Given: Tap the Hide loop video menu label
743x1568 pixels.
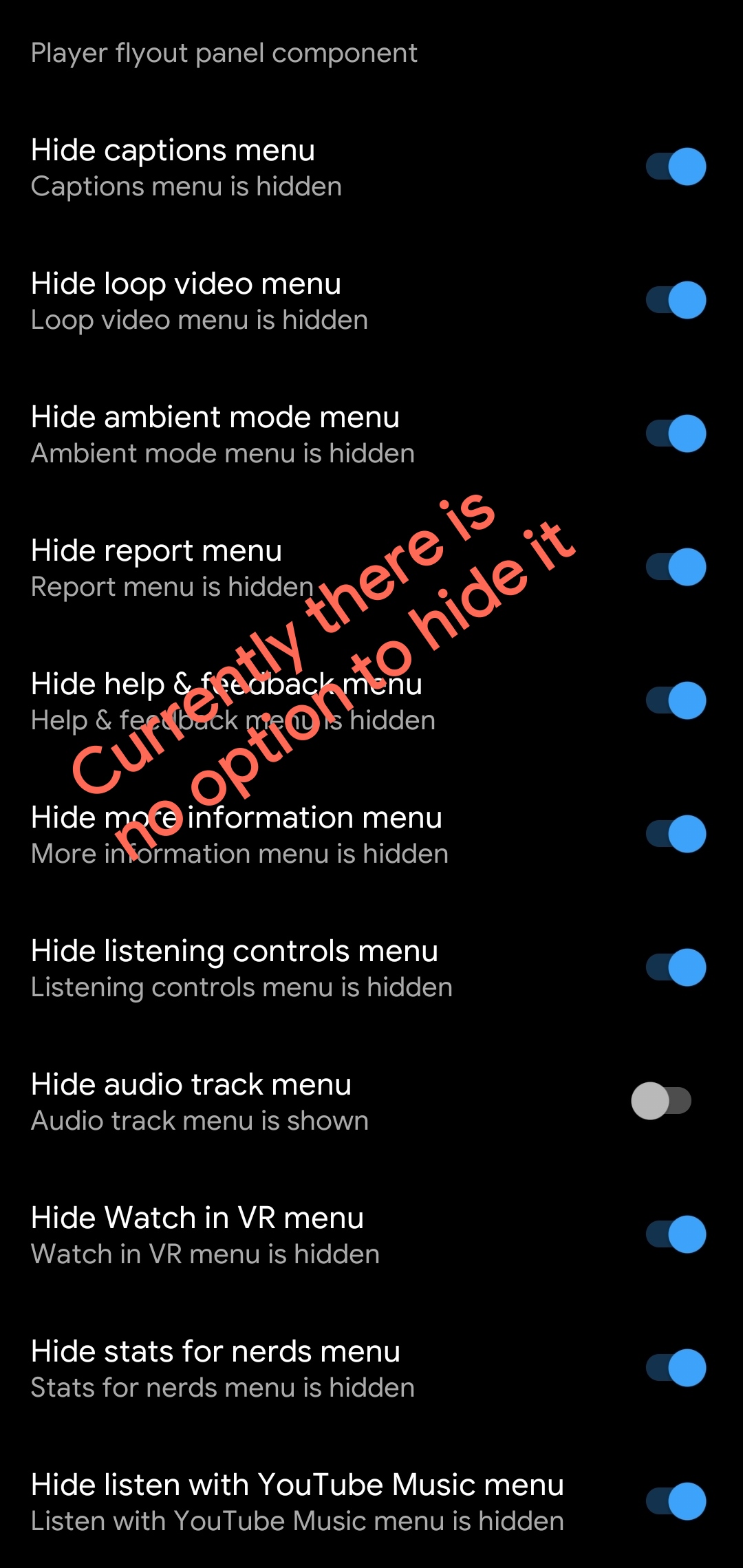Looking at the screenshot, I should point(186,283).
